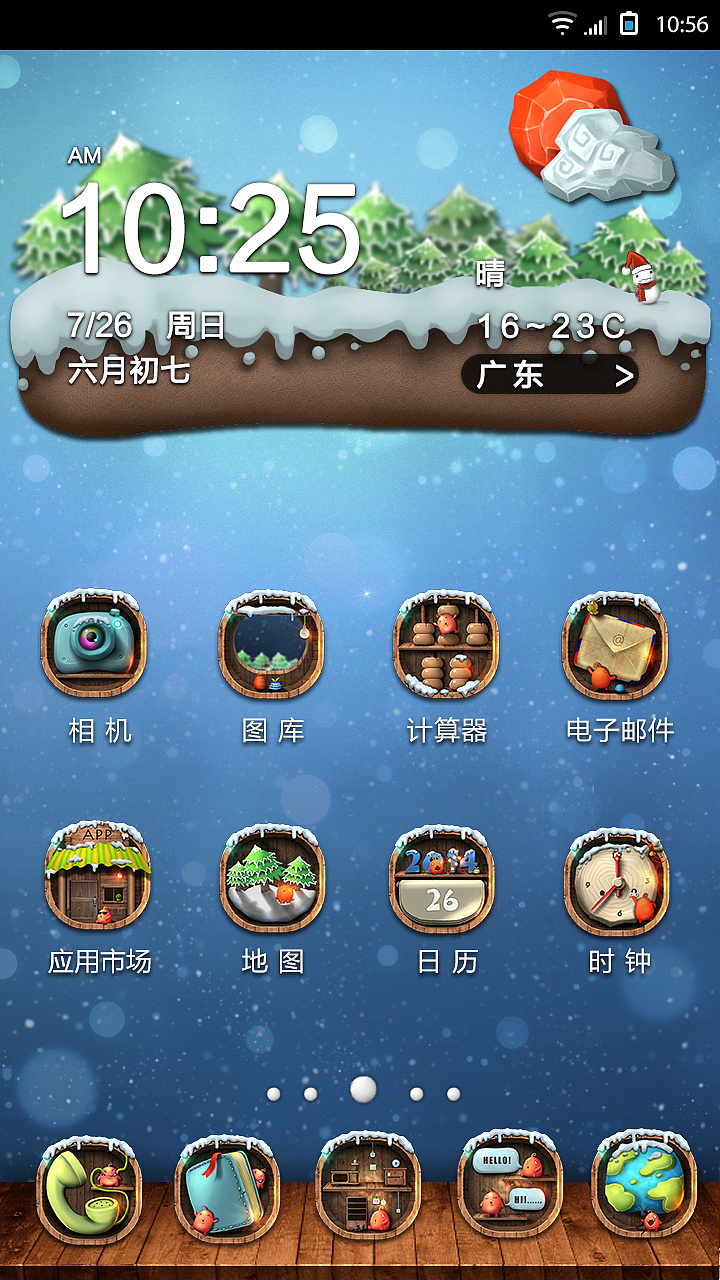Open the phone dialer in the dock
Screen dimensions: 720x1280
pyautogui.click(x=89, y=1188)
